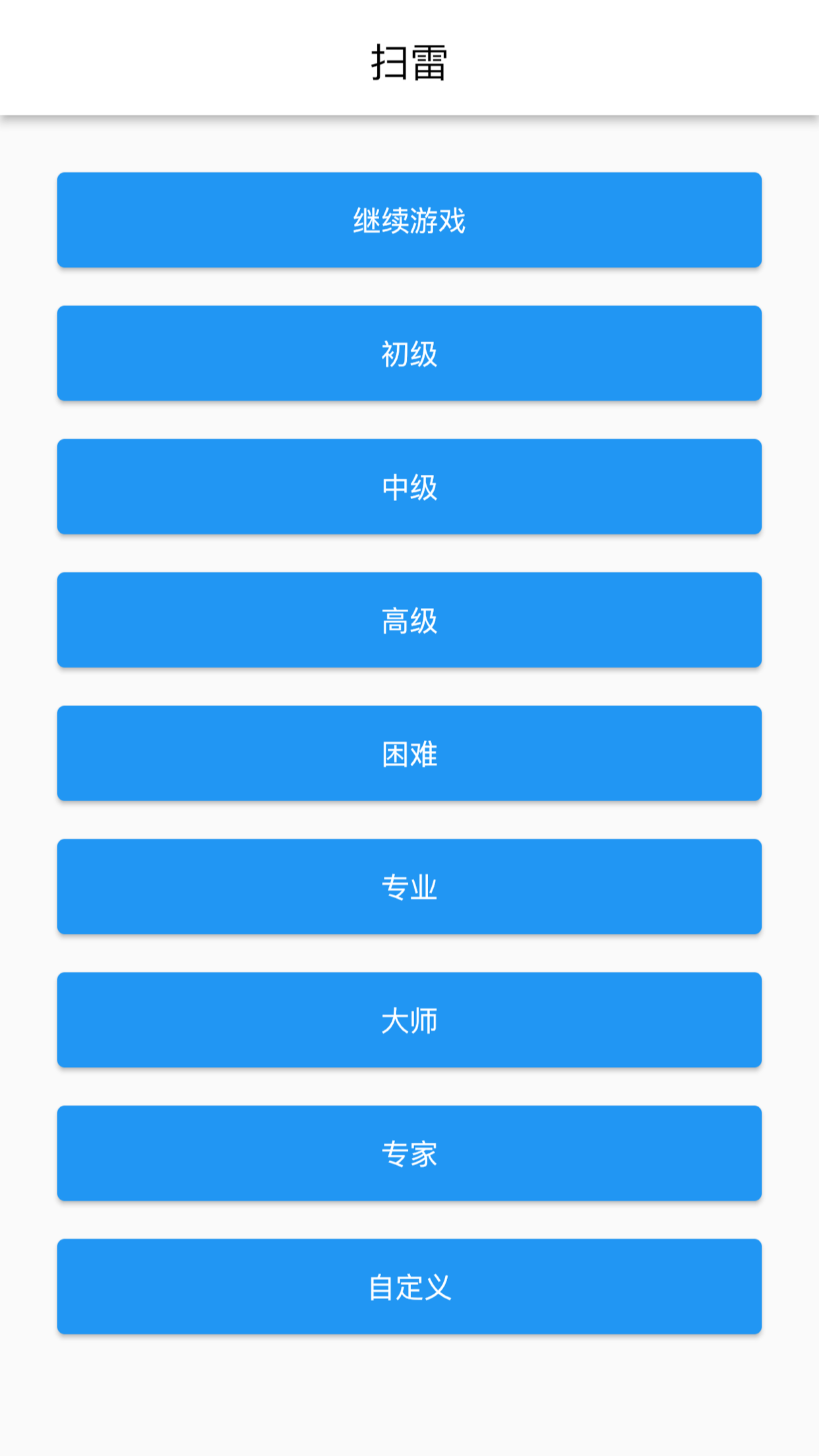Choose 高级 to play an advanced game

click(x=409, y=620)
